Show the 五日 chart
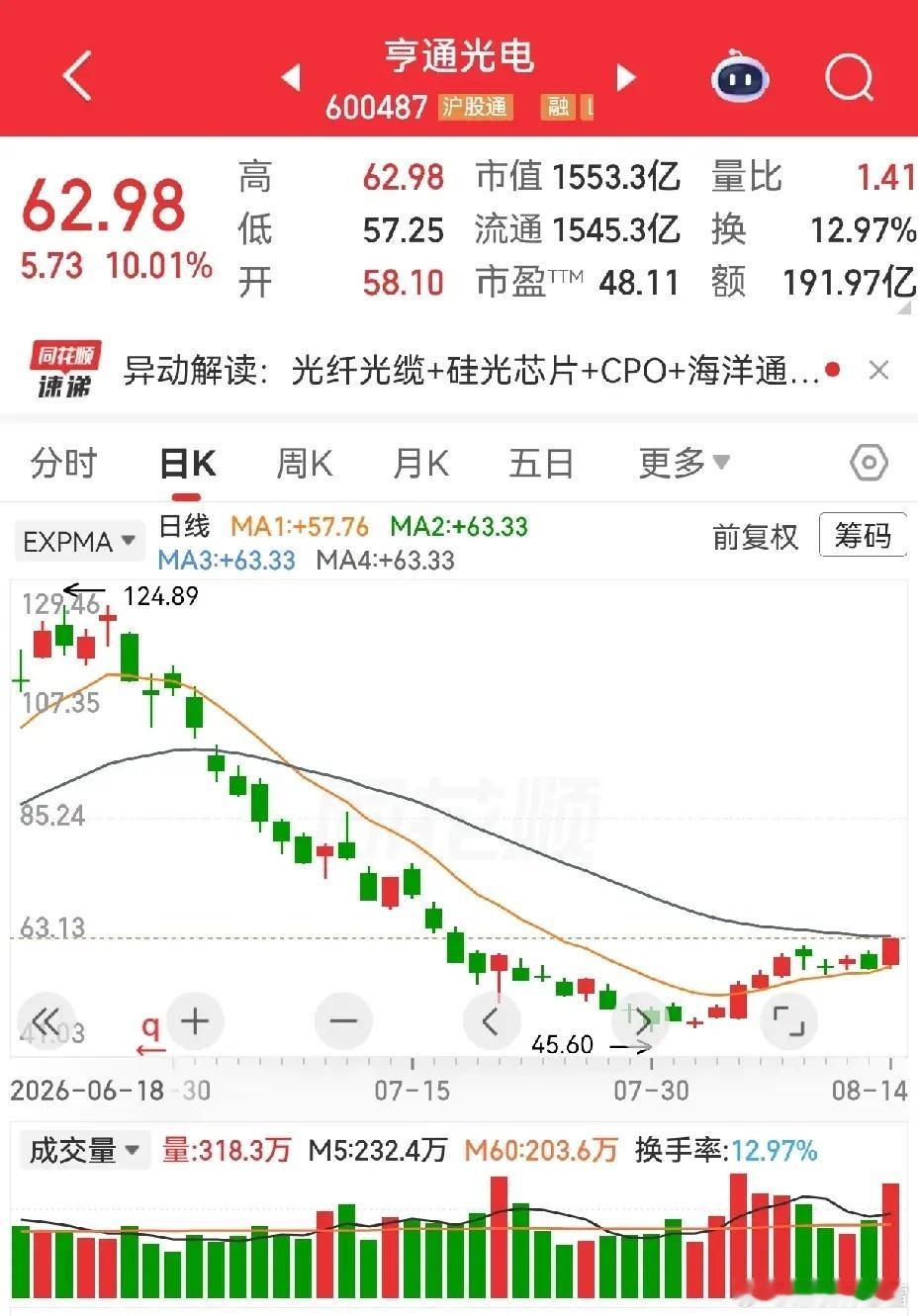Viewport: 918px width, 1316px height. point(541,463)
